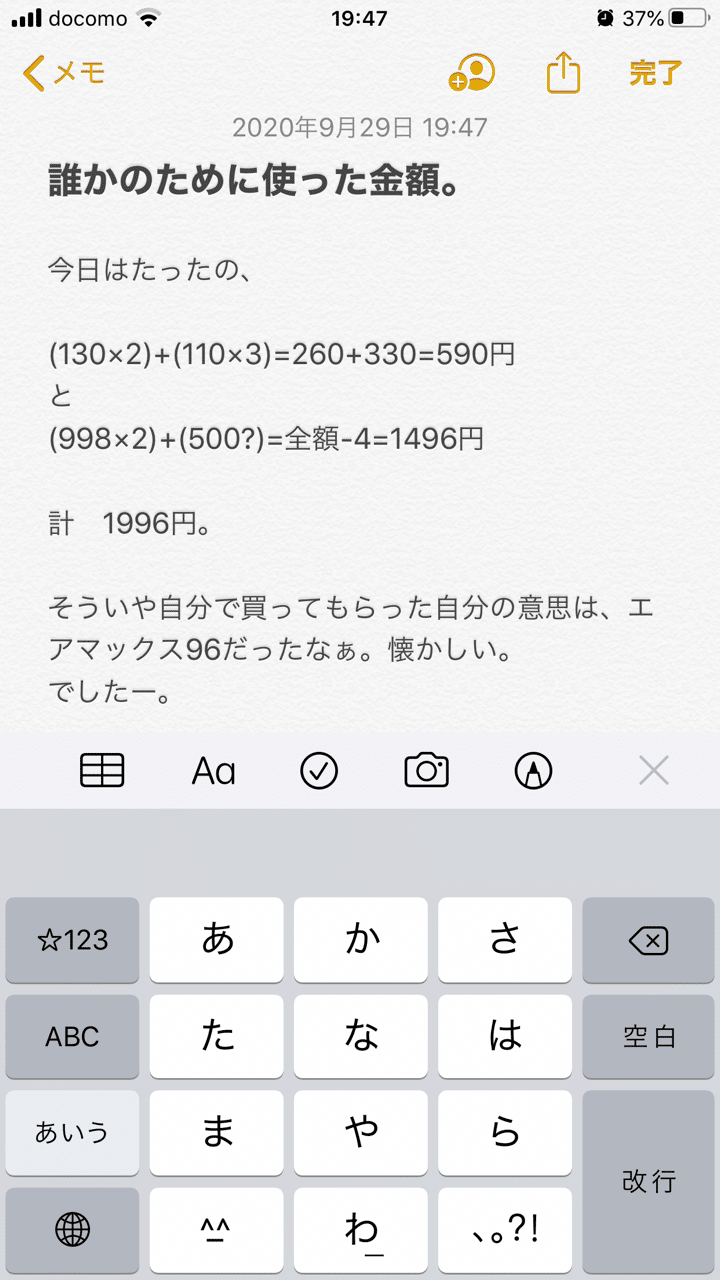
Task: Close the formatting toolbar
Action: tap(654, 770)
